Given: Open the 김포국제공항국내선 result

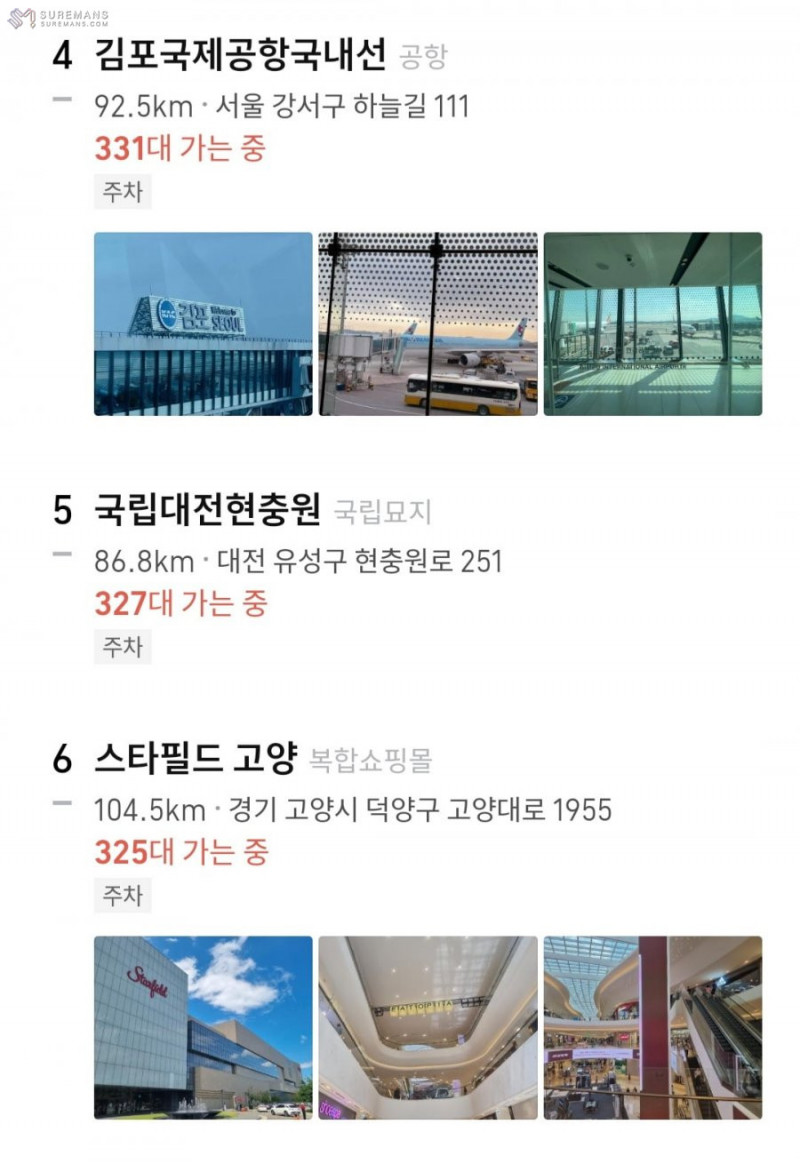Looking at the screenshot, I should (x=240, y=56).
